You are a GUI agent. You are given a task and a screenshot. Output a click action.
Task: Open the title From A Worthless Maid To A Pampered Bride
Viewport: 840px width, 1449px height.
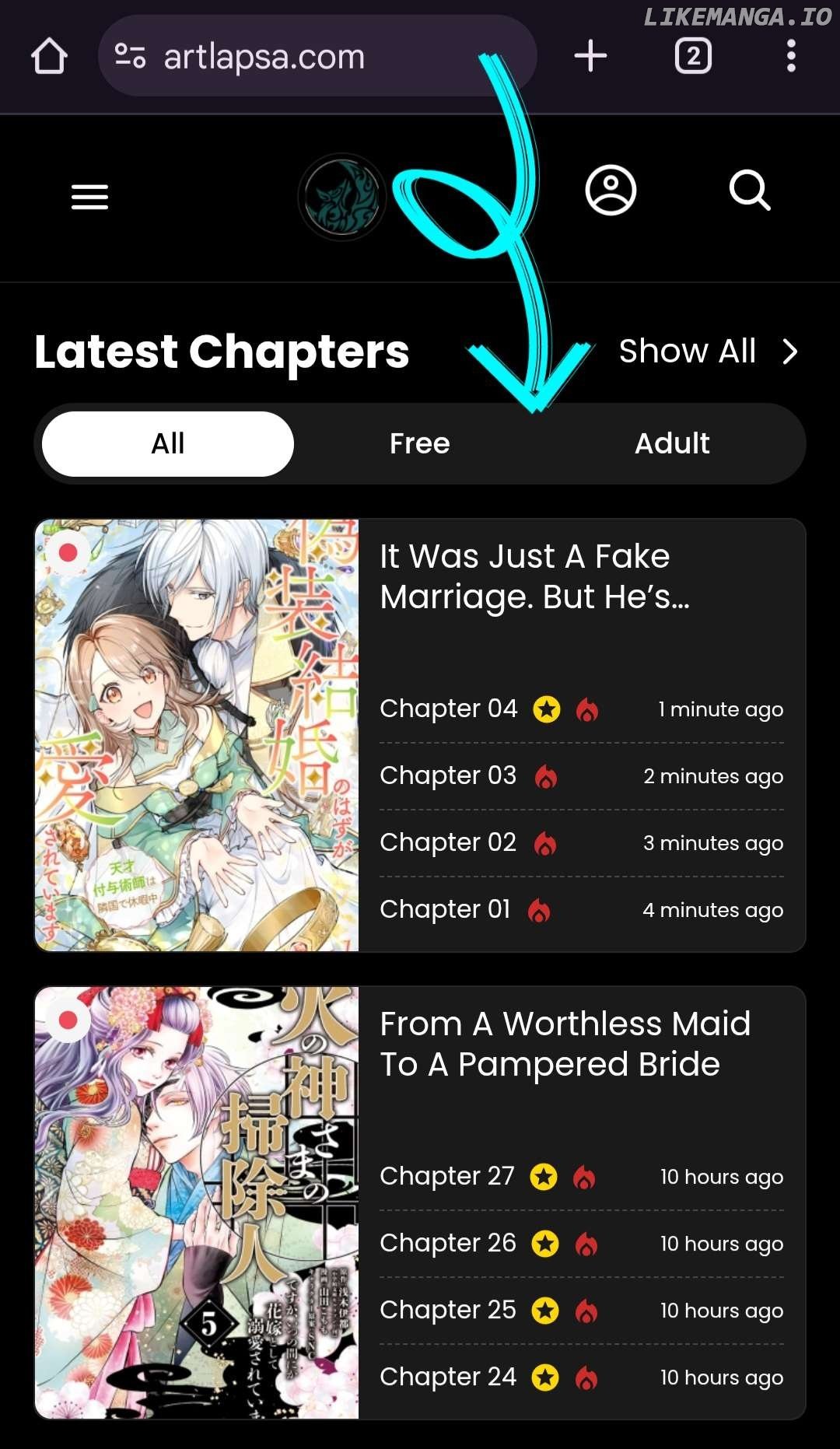click(565, 1044)
